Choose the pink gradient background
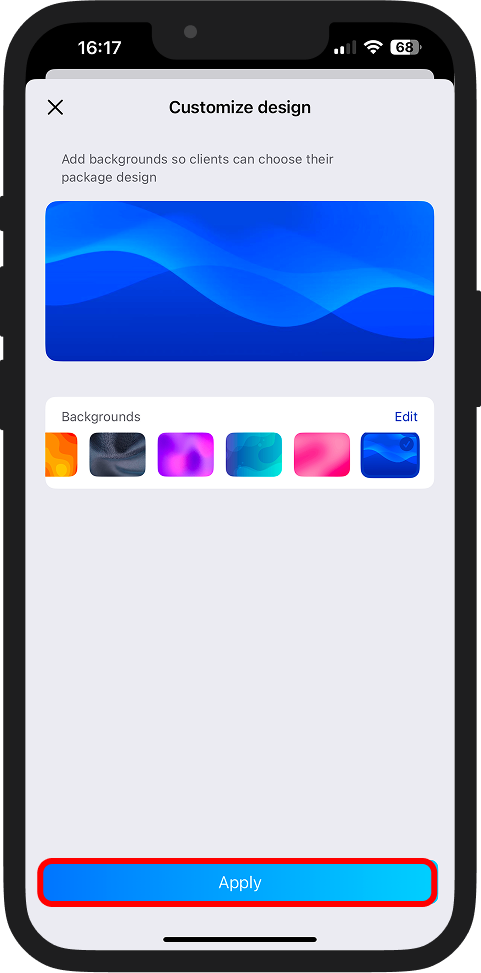481x973 pixels. tap(322, 454)
